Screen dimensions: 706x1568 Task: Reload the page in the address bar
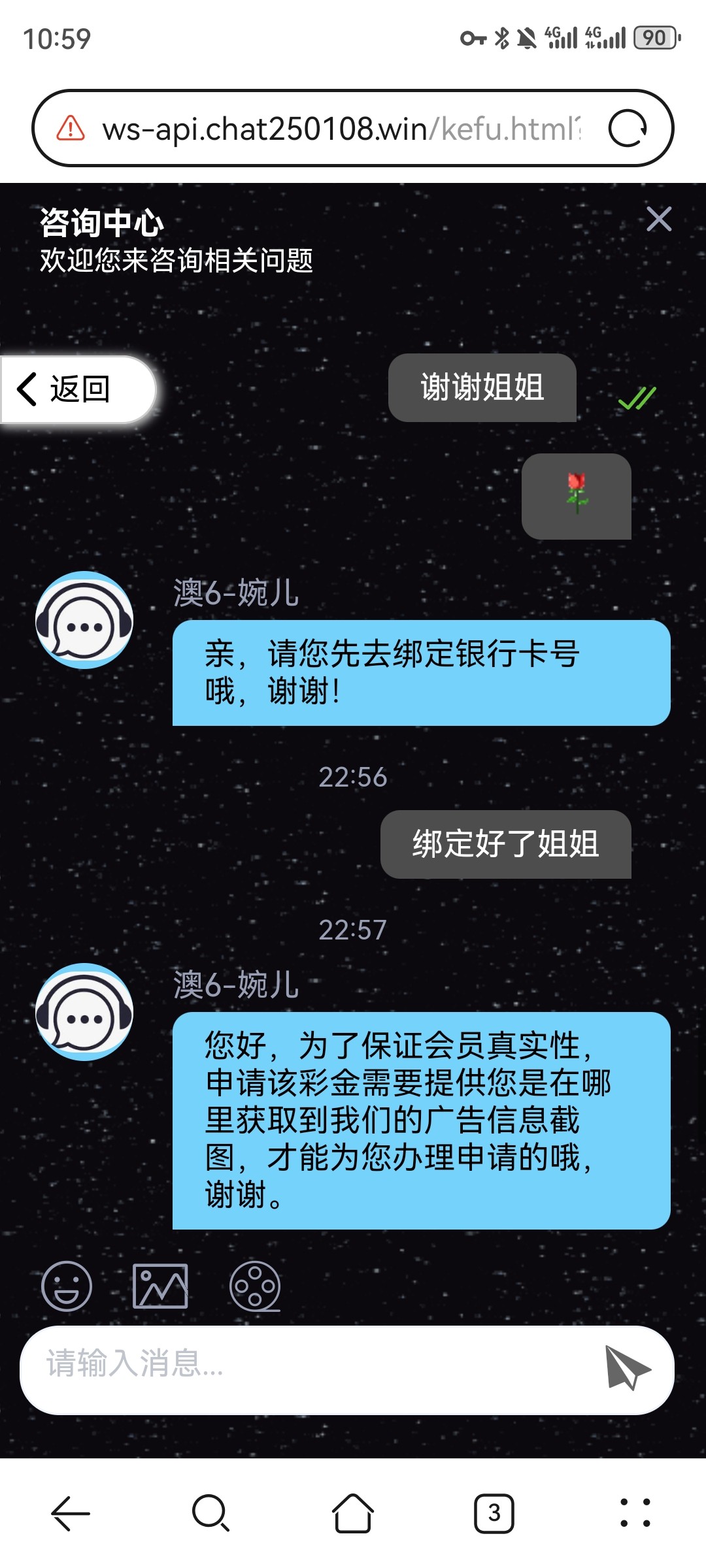628,128
